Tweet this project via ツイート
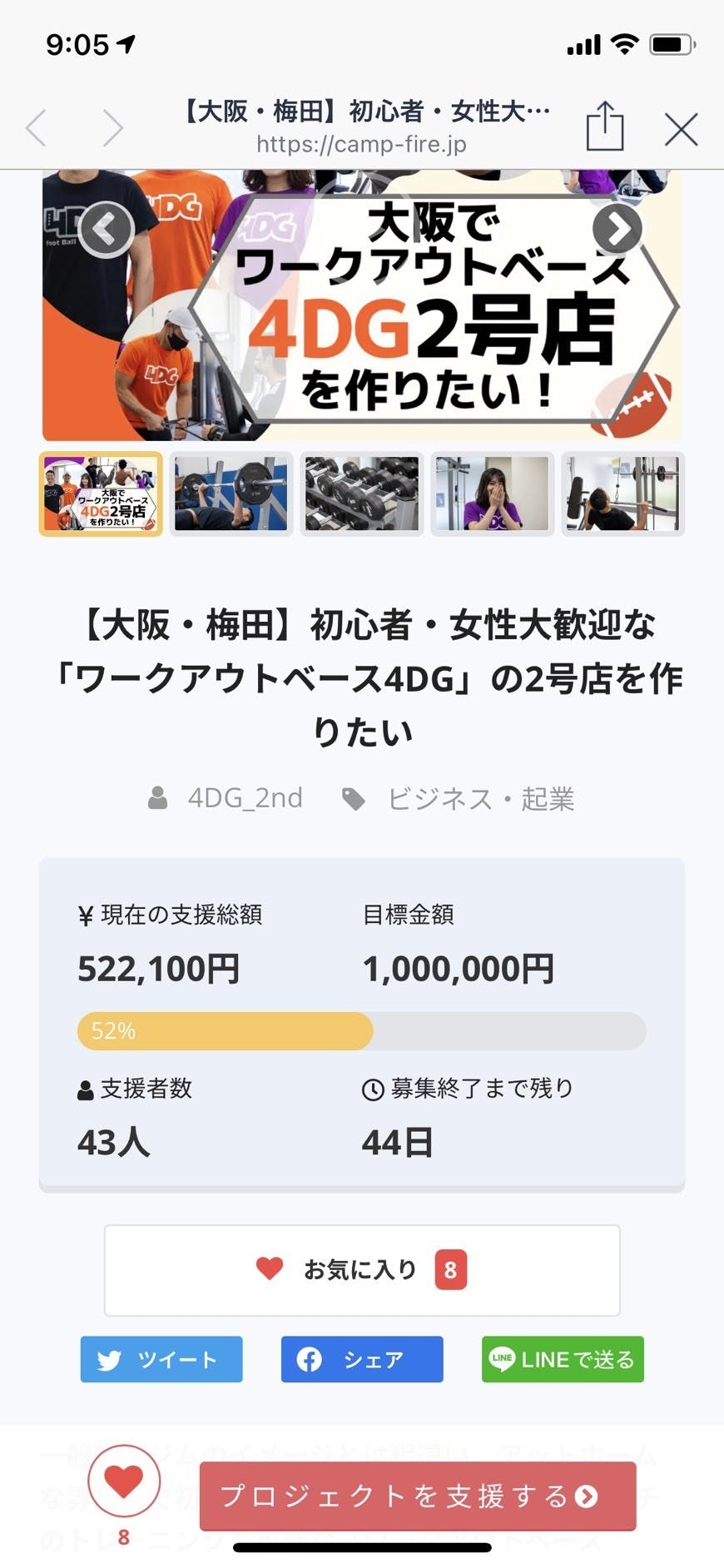Image resolution: width=724 pixels, height=1568 pixels. pyautogui.click(x=161, y=1359)
